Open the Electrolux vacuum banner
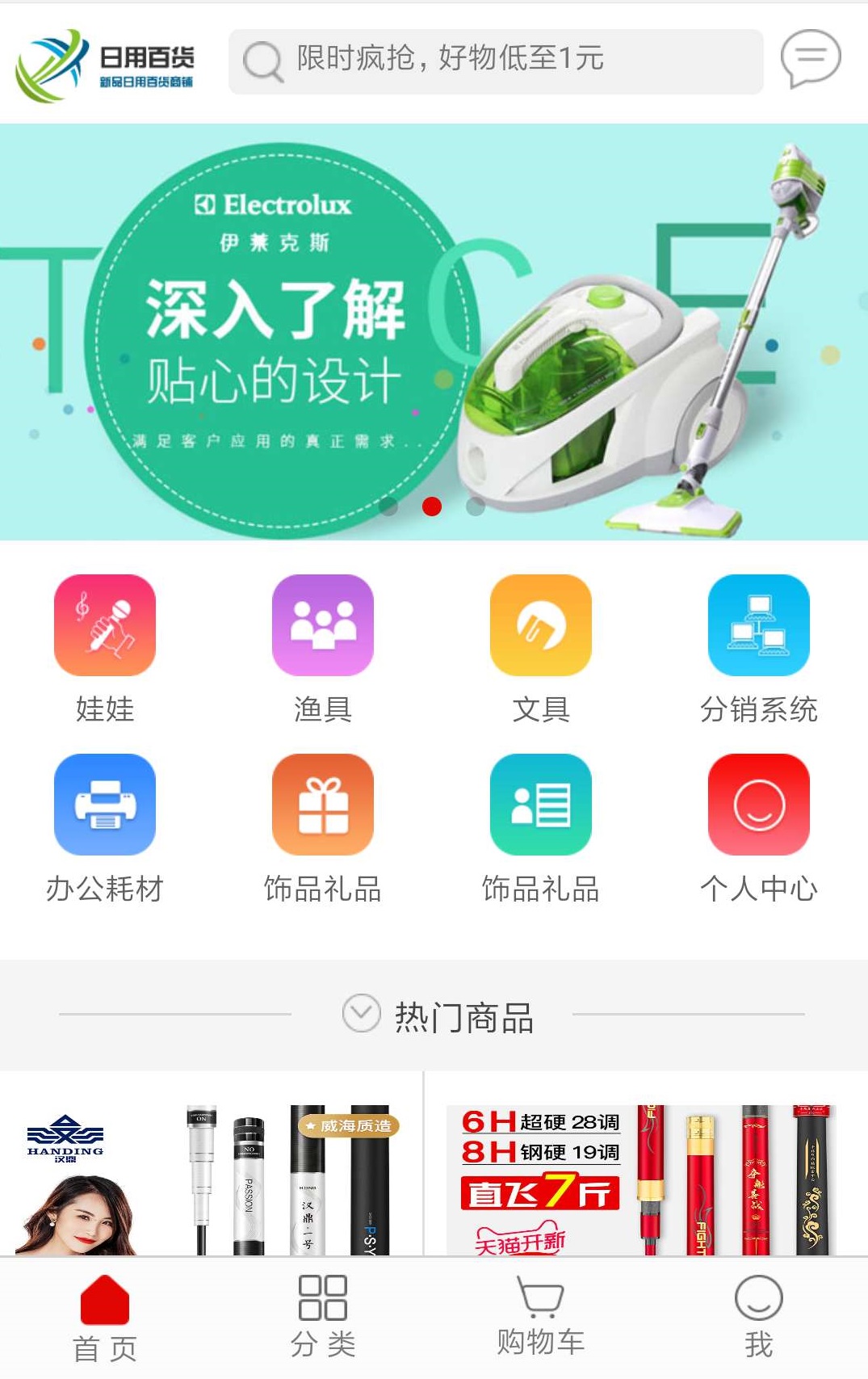 click(x=434, y=331)
